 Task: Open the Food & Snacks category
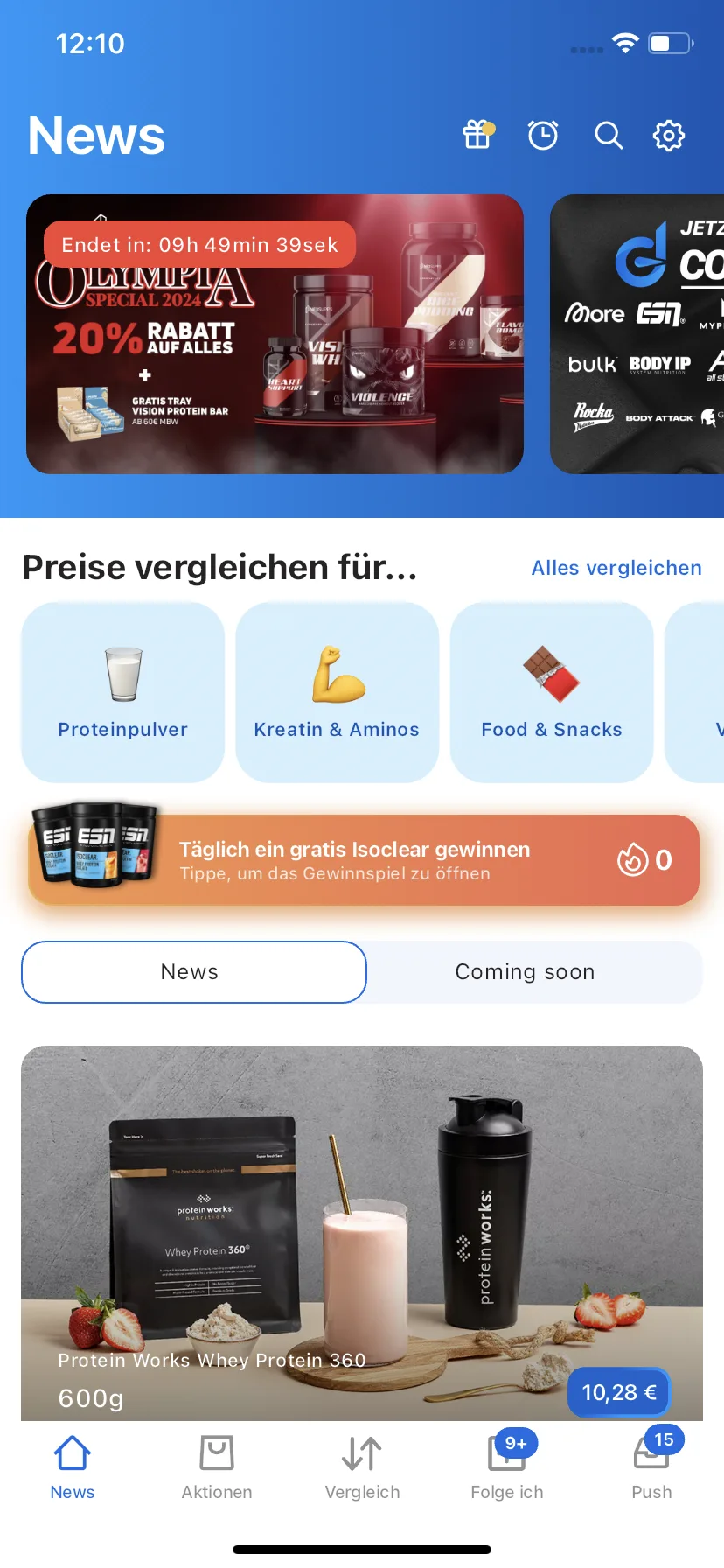tap(552, 692)
